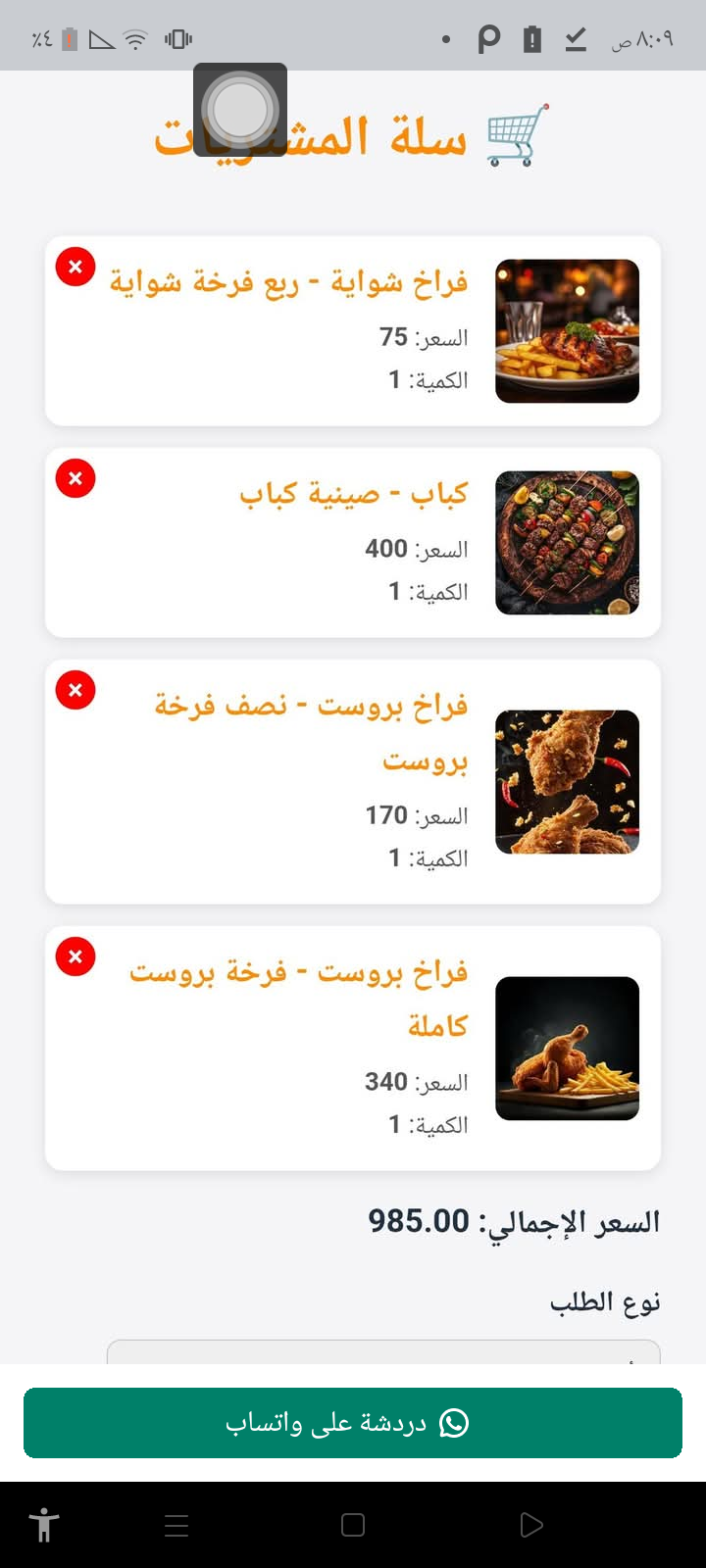This screenshot has width=706, height=1568.
Task: Delete كباب - صينية كباب from the cart
Action: [x=76, y=478]
